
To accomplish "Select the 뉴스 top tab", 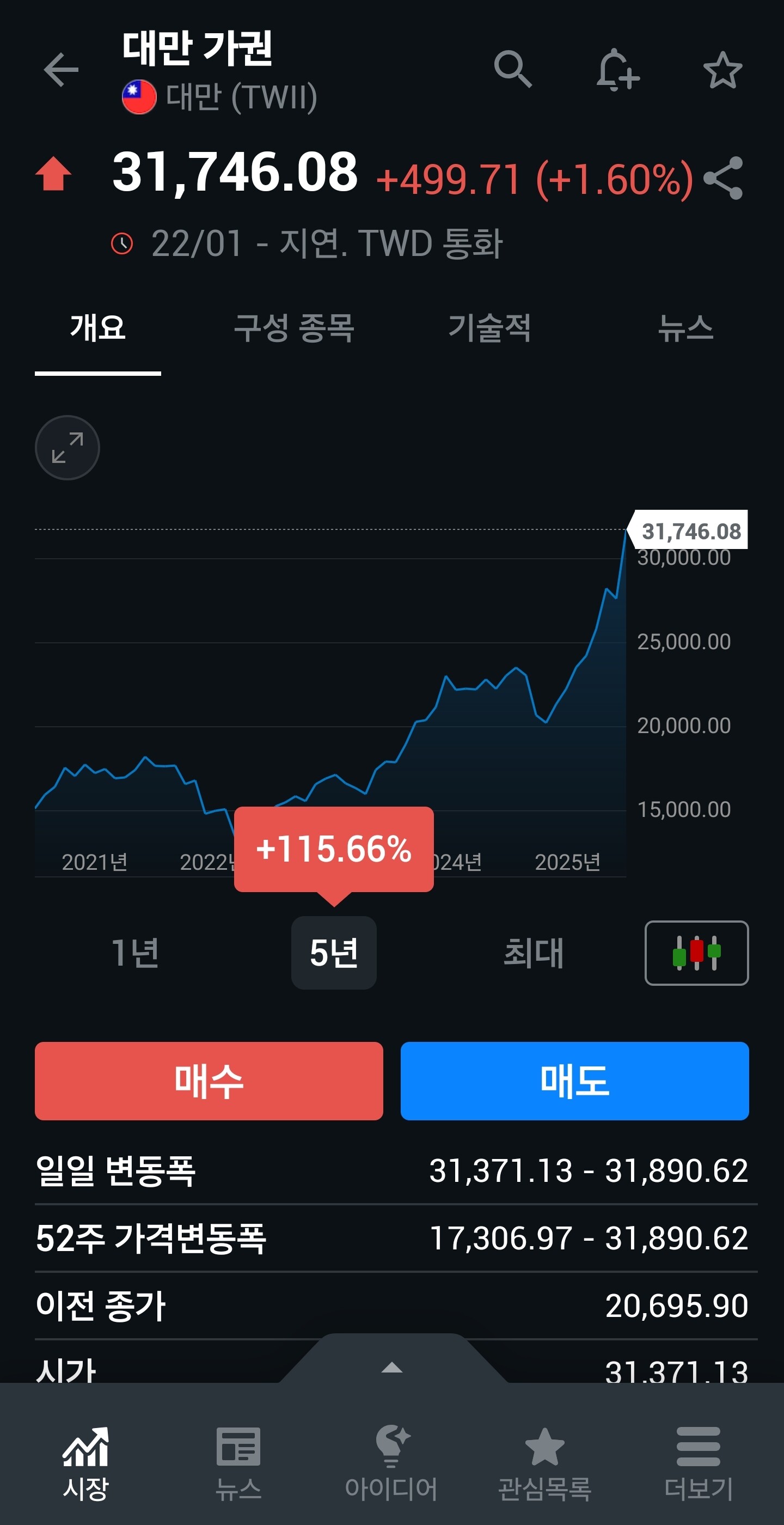I will pyautogui.click(x=685, y=328).
